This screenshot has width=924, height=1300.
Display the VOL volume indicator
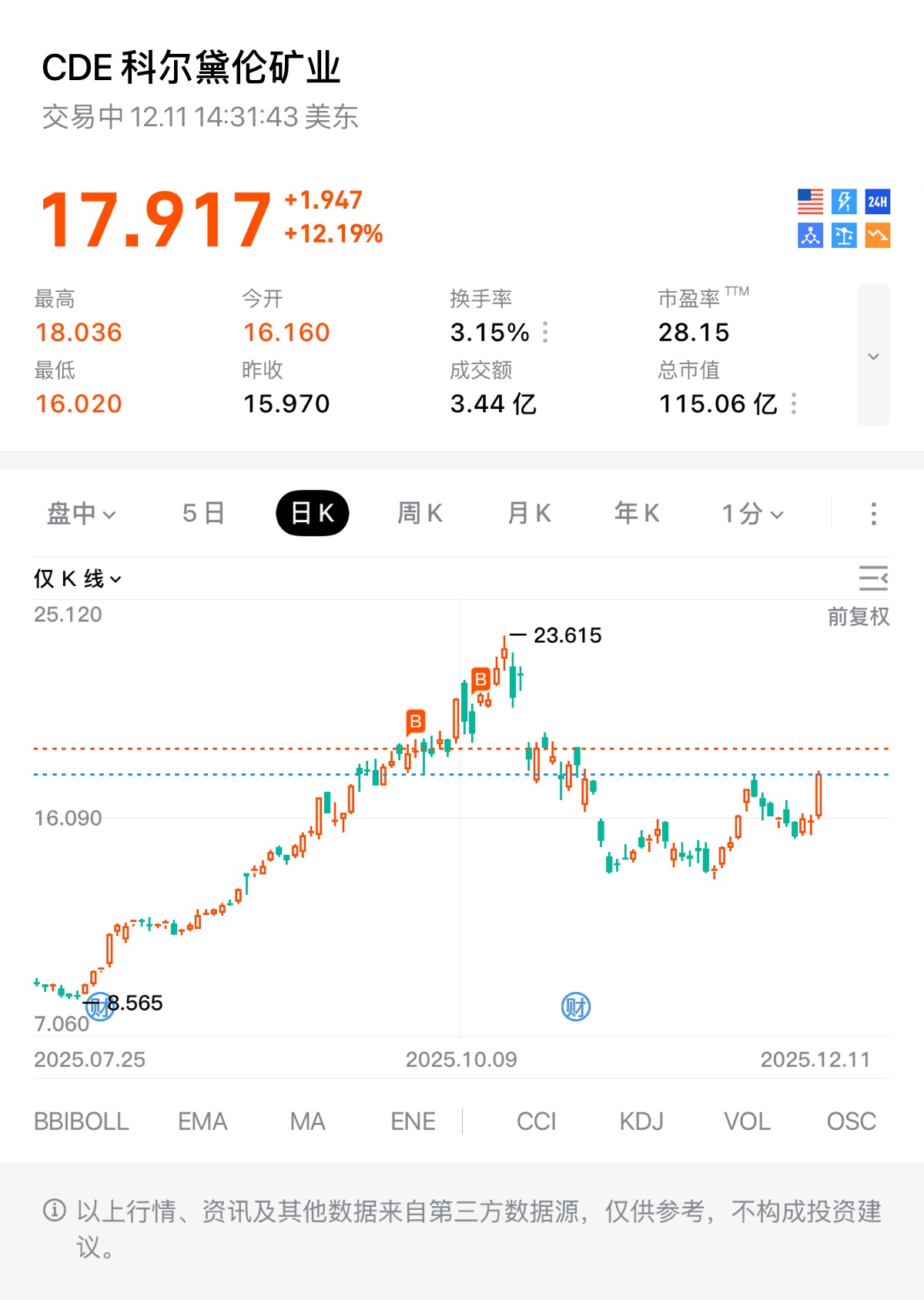coord(747,1121)
